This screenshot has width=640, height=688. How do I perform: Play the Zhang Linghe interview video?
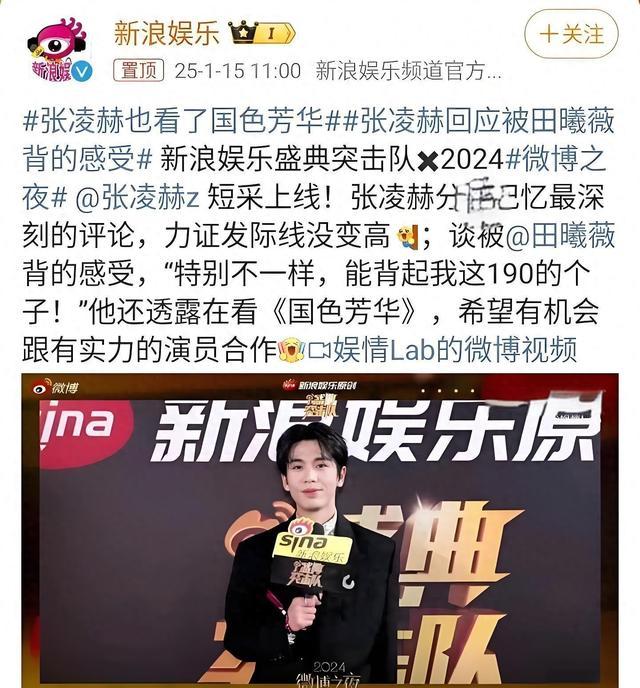pos(319,530)
